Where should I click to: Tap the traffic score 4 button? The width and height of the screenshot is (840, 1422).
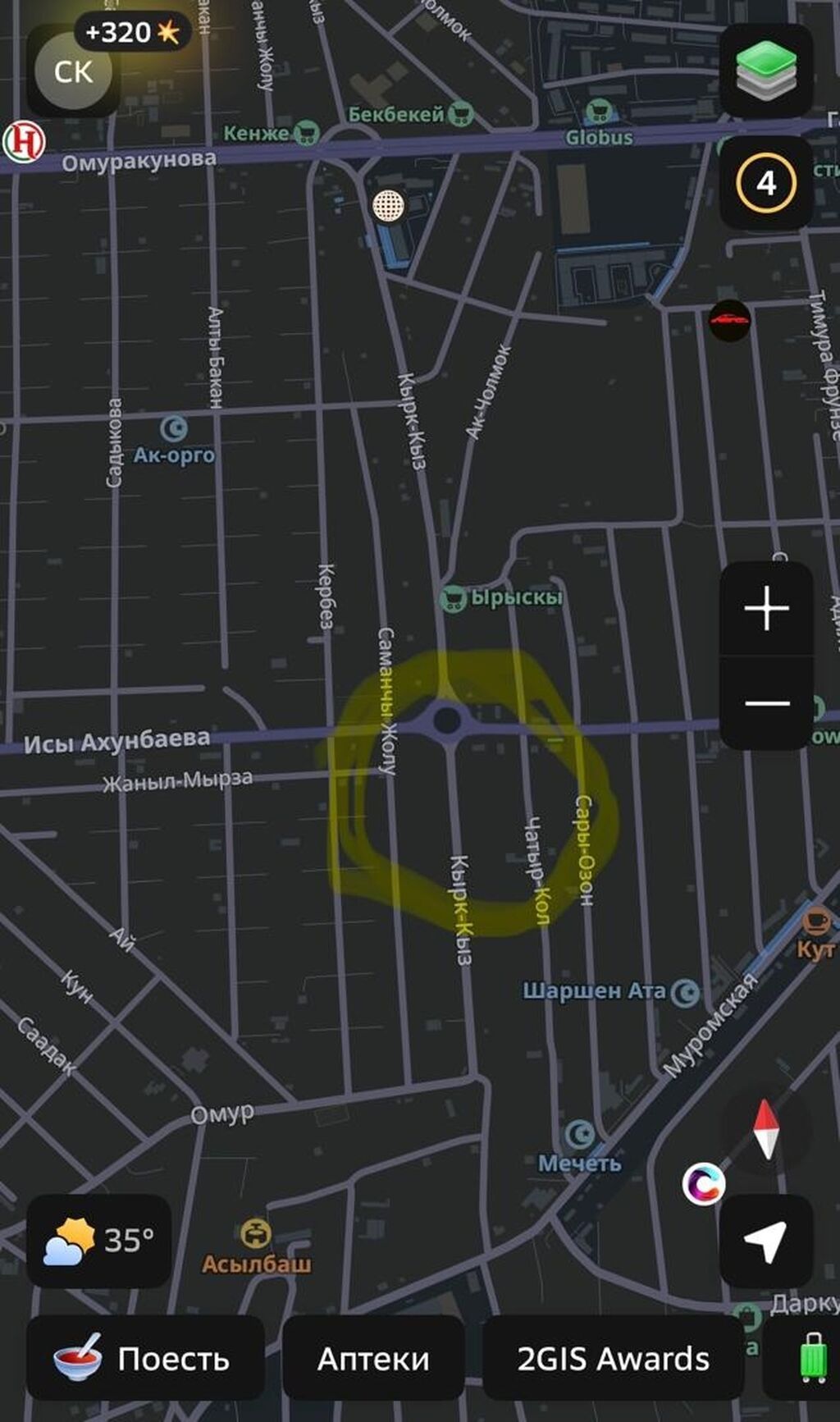click(766, 183)
